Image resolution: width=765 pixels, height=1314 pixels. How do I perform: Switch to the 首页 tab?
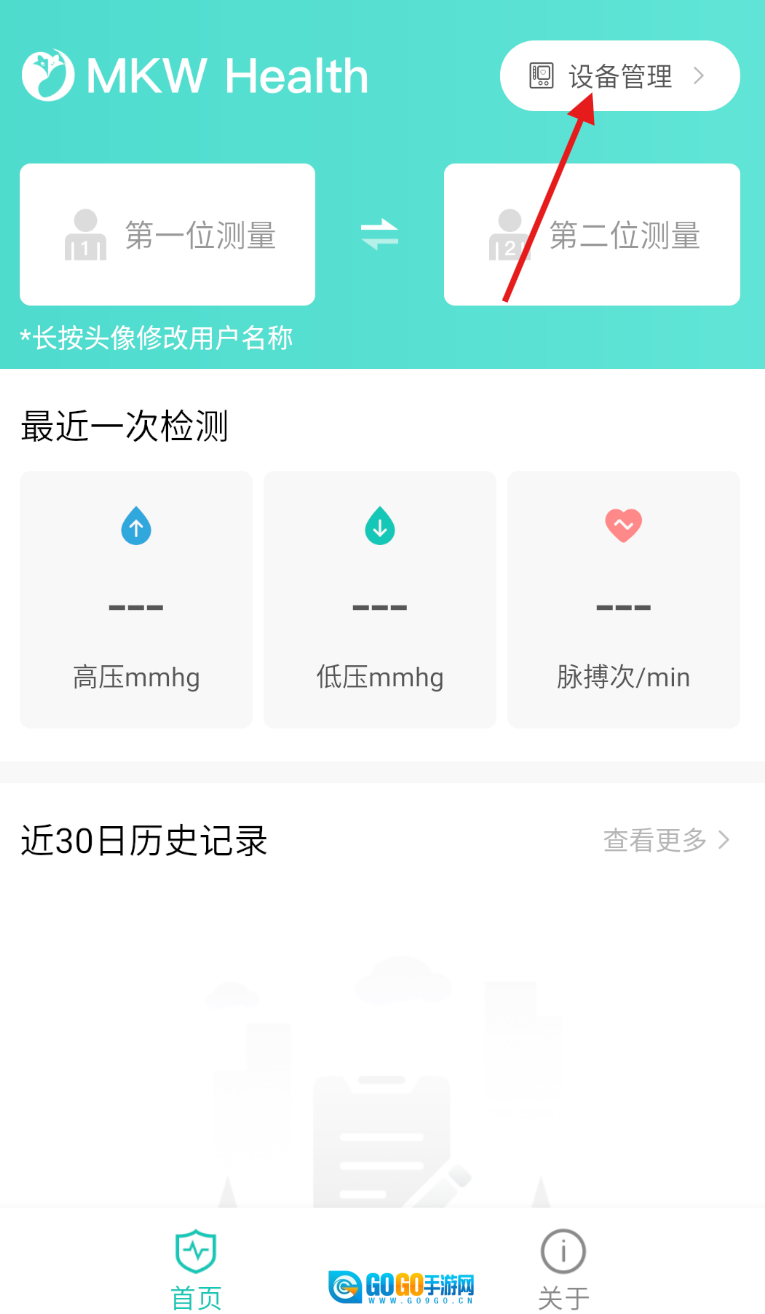pyautogui.click(x=196, y=1268)
